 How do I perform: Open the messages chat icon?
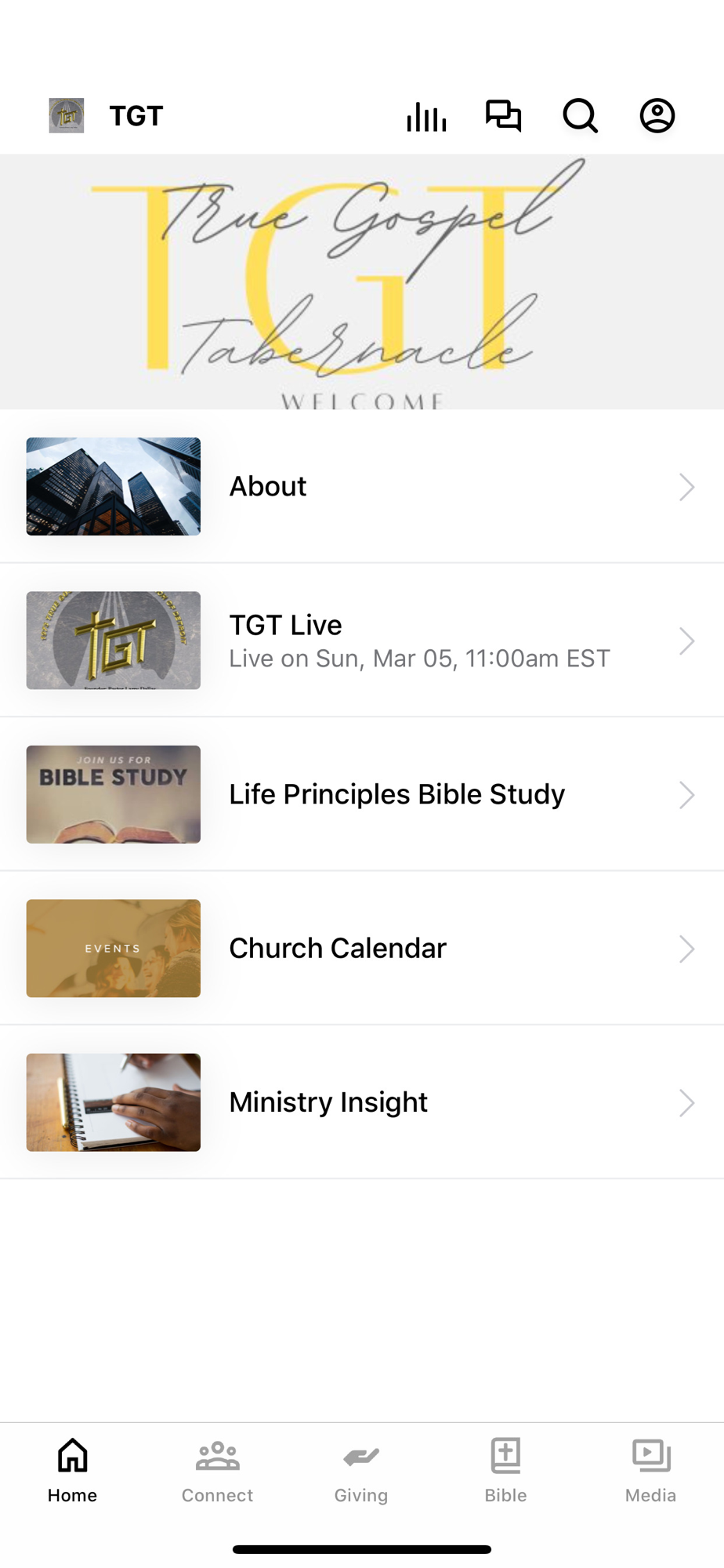click(x=503, y=116)
